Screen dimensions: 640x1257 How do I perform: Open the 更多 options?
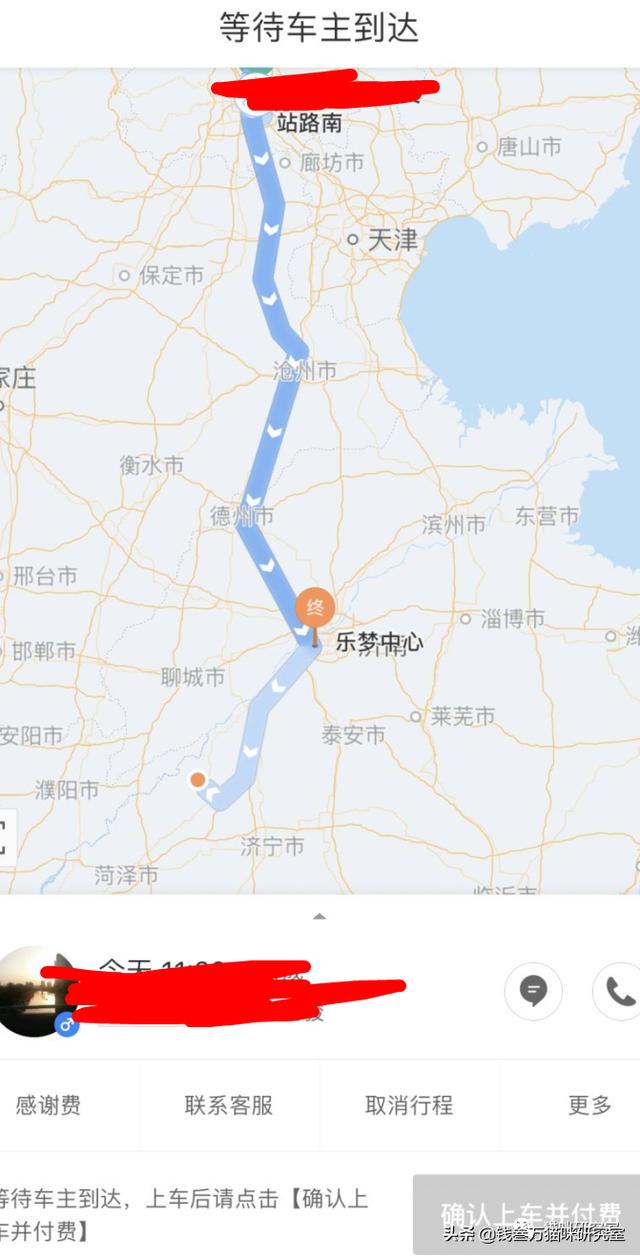[x=589, y=1105]
